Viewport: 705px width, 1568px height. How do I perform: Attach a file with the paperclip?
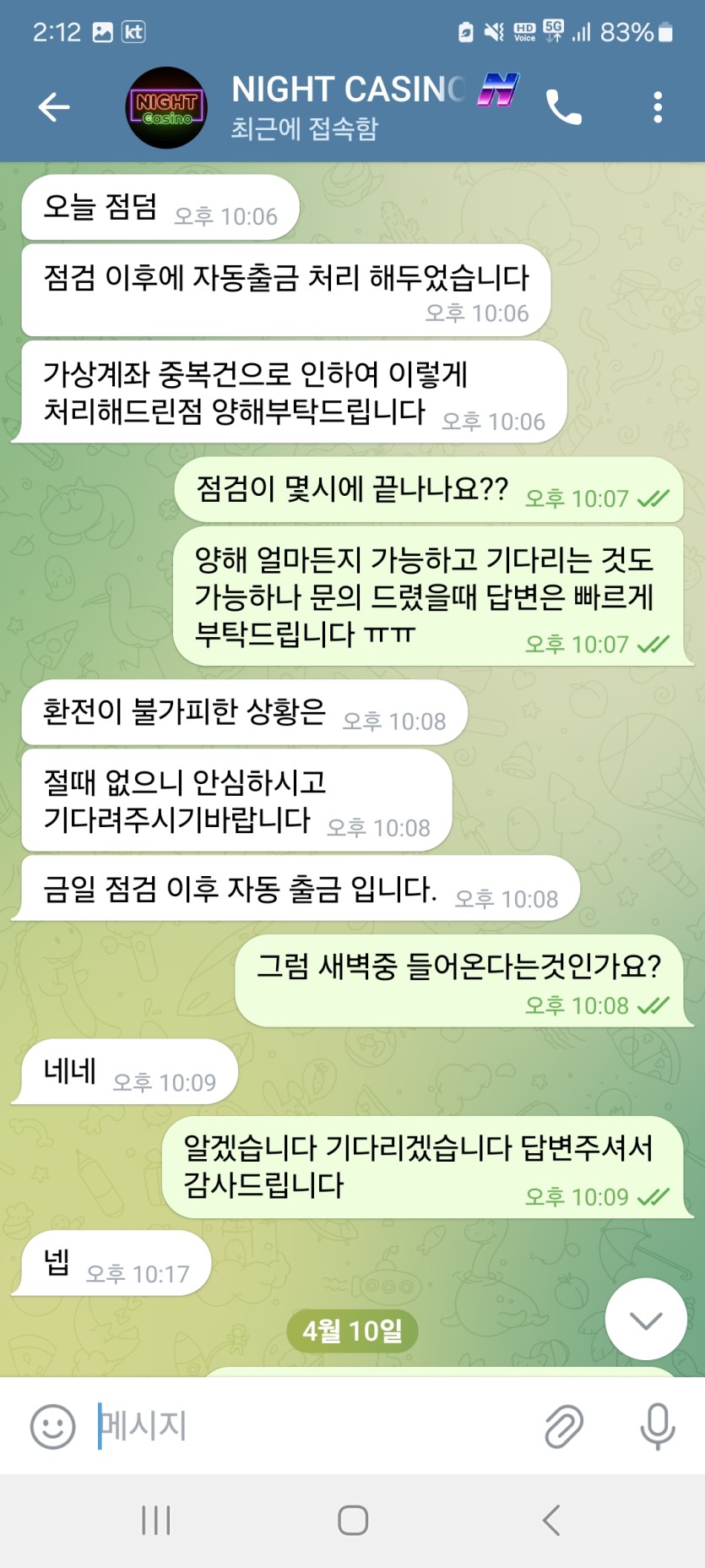pyautogui.click(x=564, y=1426)
